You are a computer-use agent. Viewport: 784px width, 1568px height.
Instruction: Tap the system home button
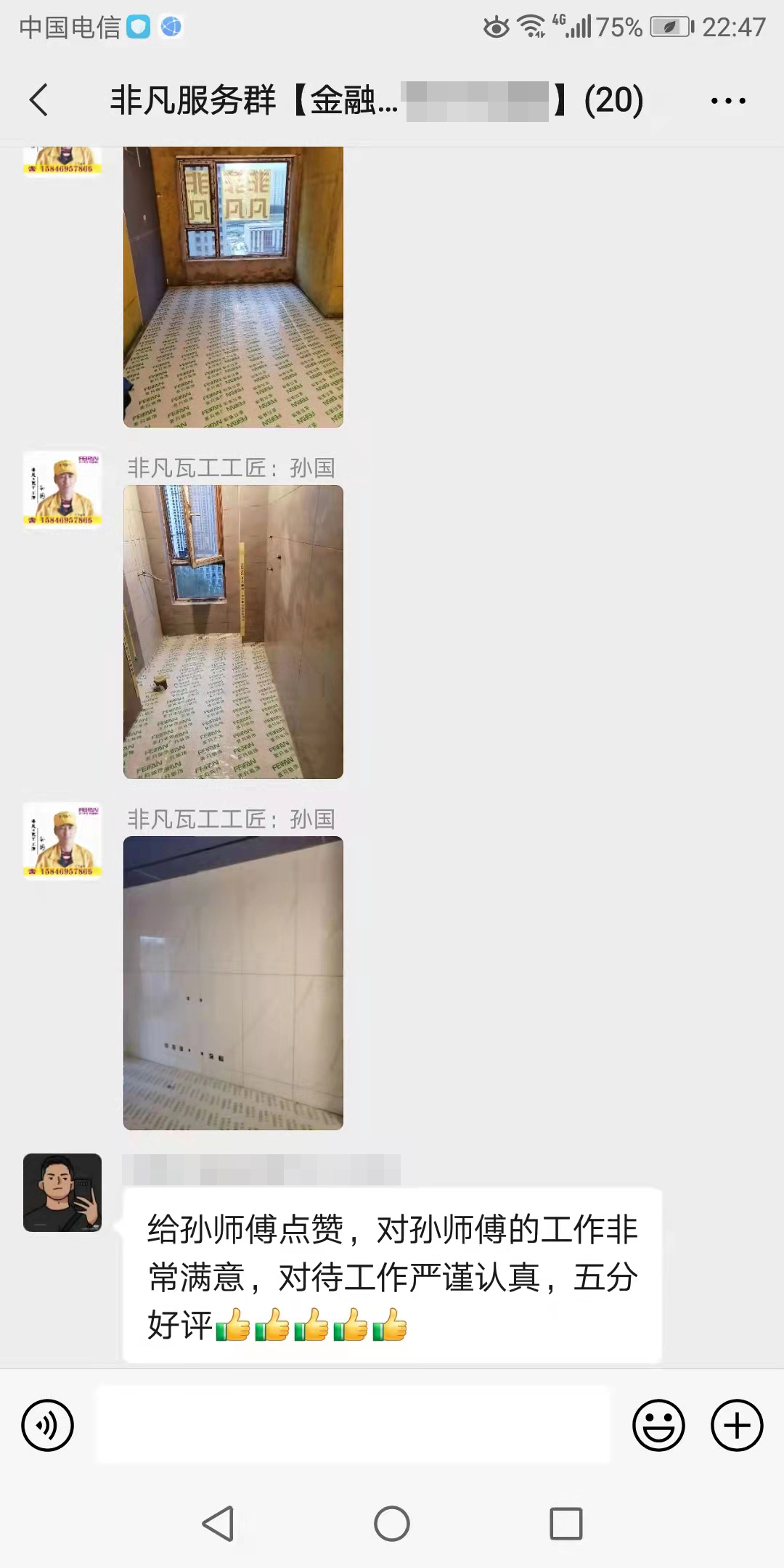392,1523
